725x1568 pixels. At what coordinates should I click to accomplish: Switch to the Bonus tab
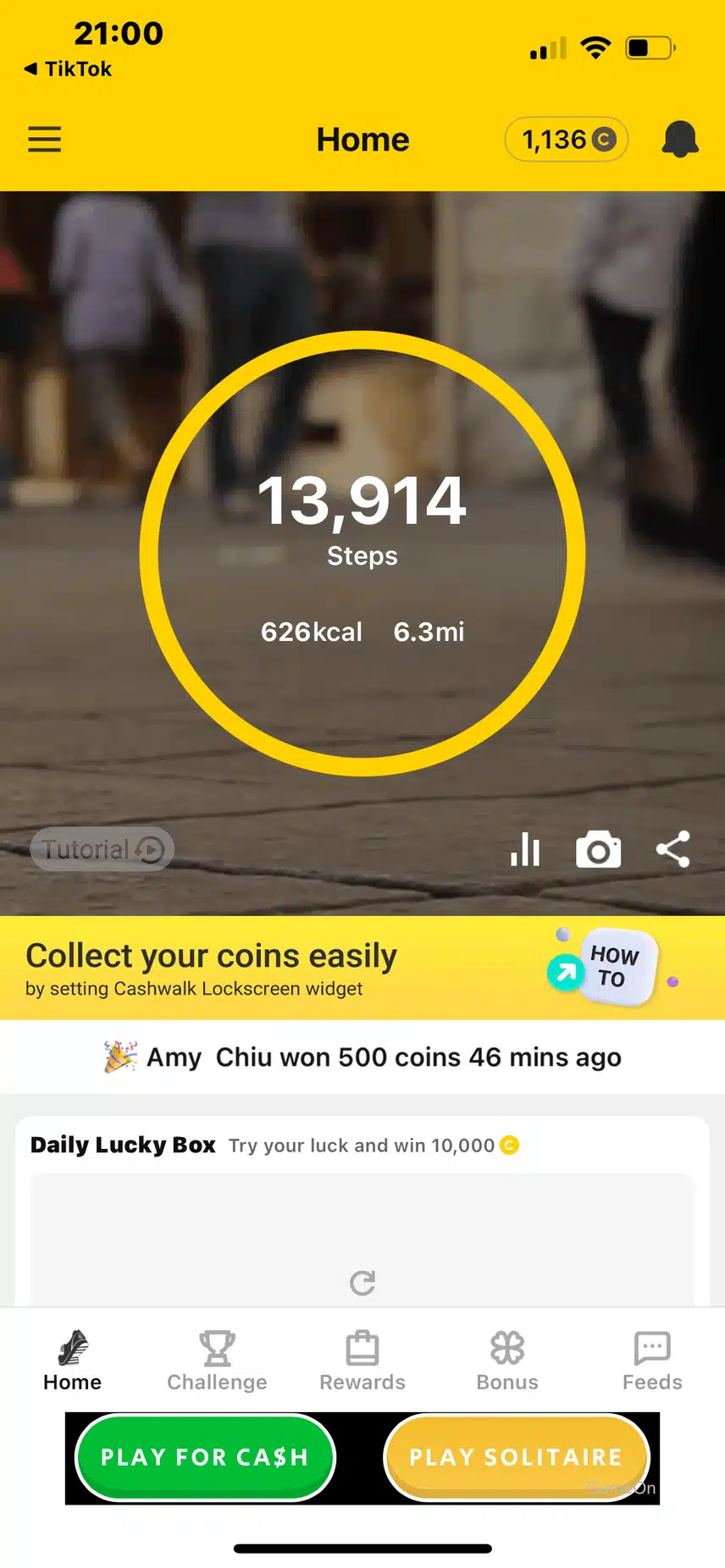[507, 1361]
